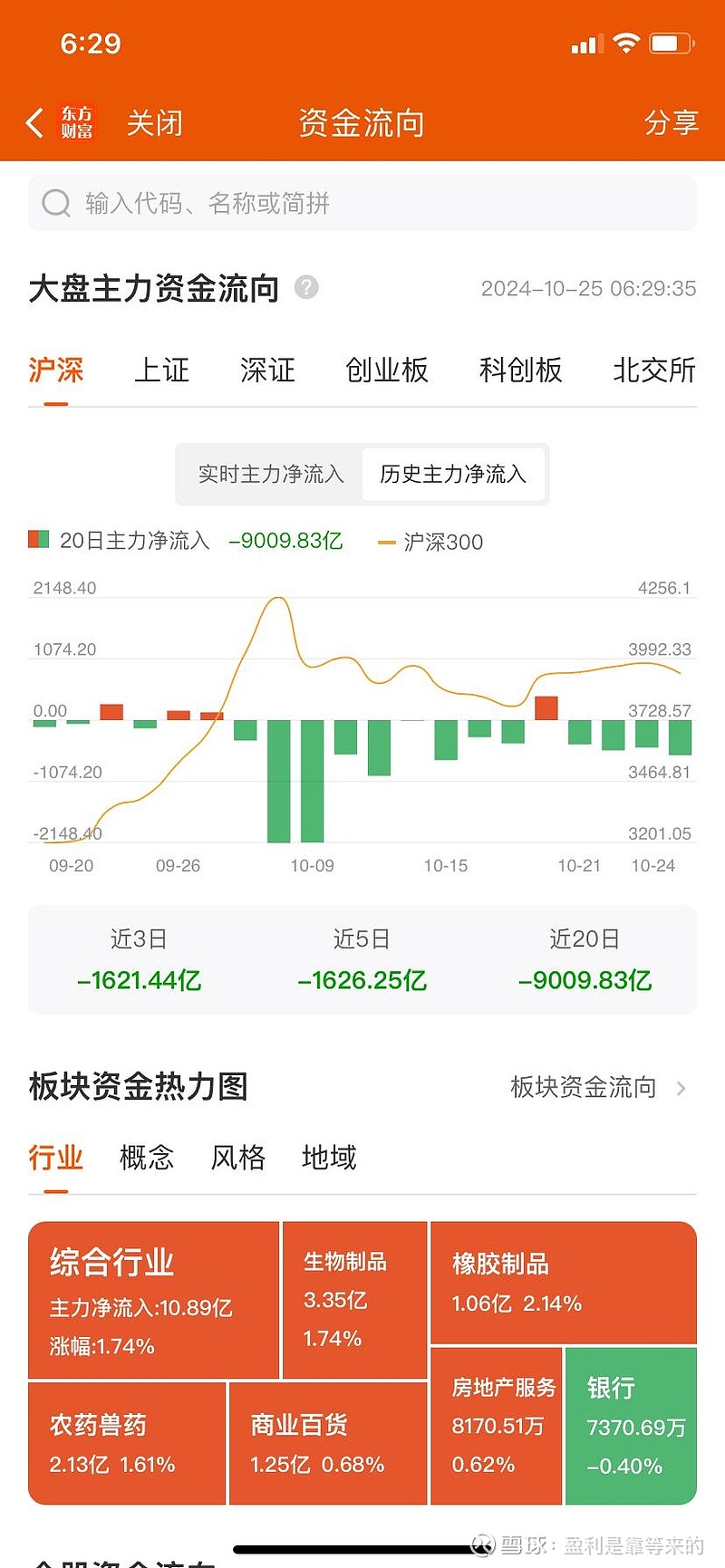The width and height of the screenshot is (725, 1568).
Task: View 近20日 flow figure −9009.83亿
Action: pos(585,979)
